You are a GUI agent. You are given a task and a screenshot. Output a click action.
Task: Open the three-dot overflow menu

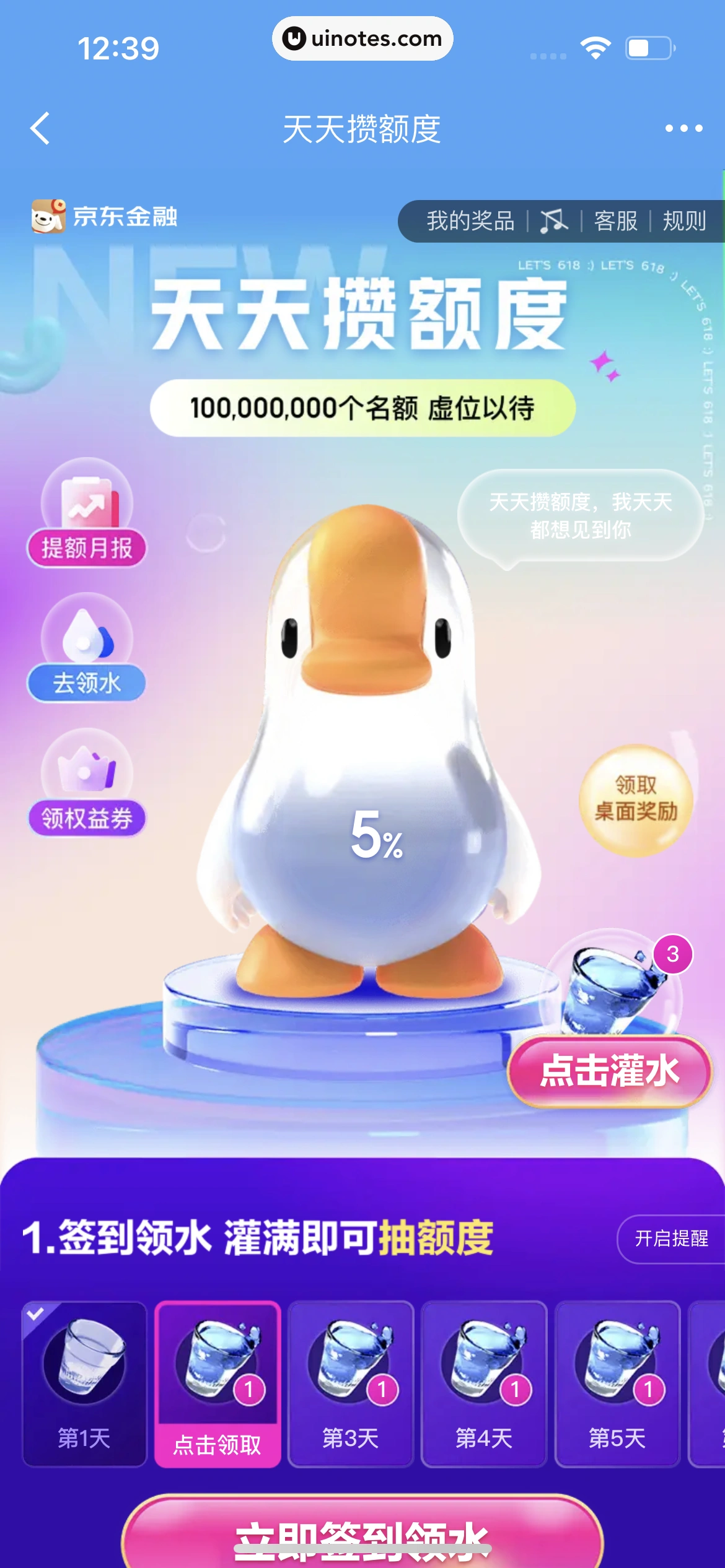pos(683,129)
